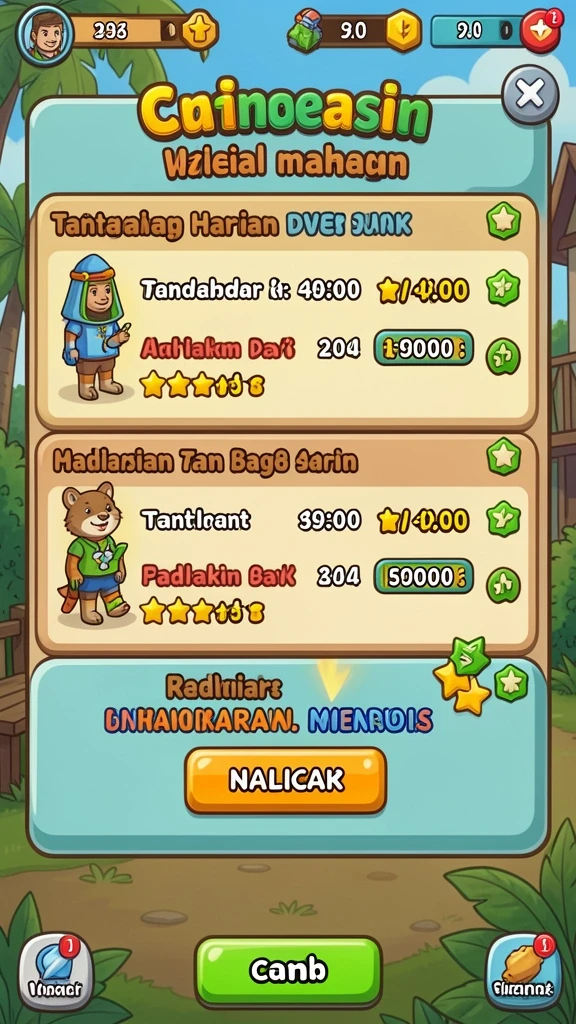Tap the star badge on Tantaaiag Harian header
The height and width of the screenshot is (1024, 576).
pos(504,221)
